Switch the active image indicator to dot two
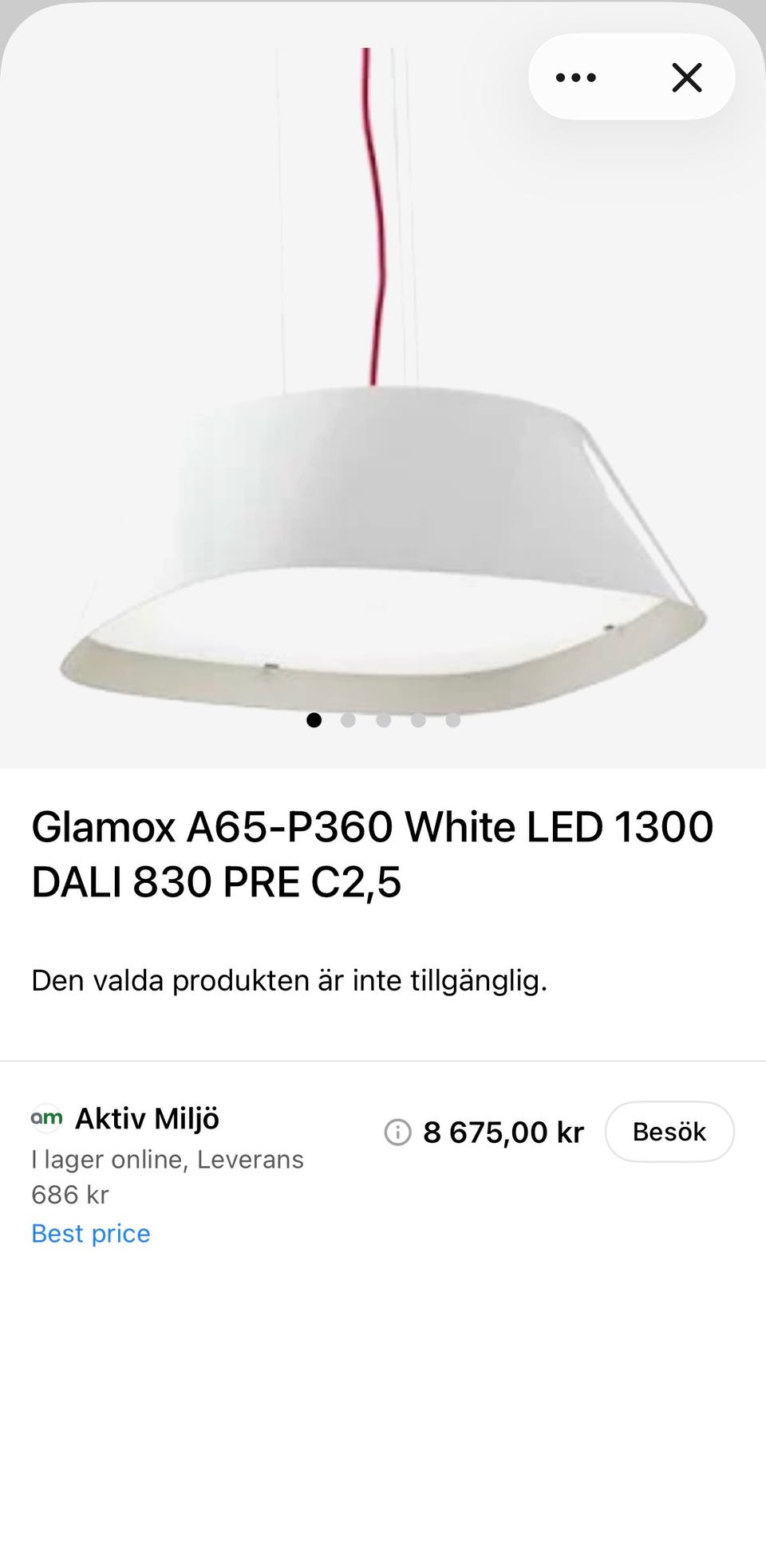The height and width of the screenshot is (1568, 766). (349, 719)
